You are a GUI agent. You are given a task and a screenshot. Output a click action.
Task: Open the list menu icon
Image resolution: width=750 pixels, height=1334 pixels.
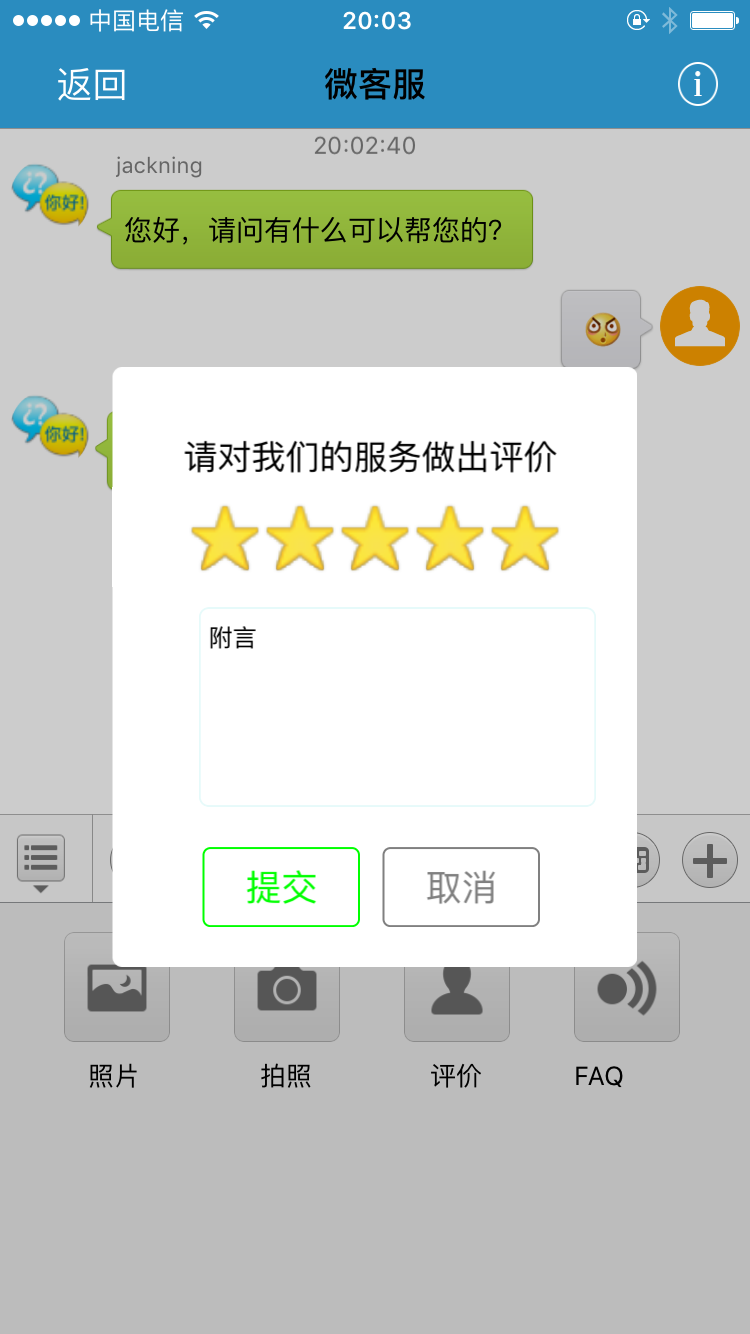(41, 859)
